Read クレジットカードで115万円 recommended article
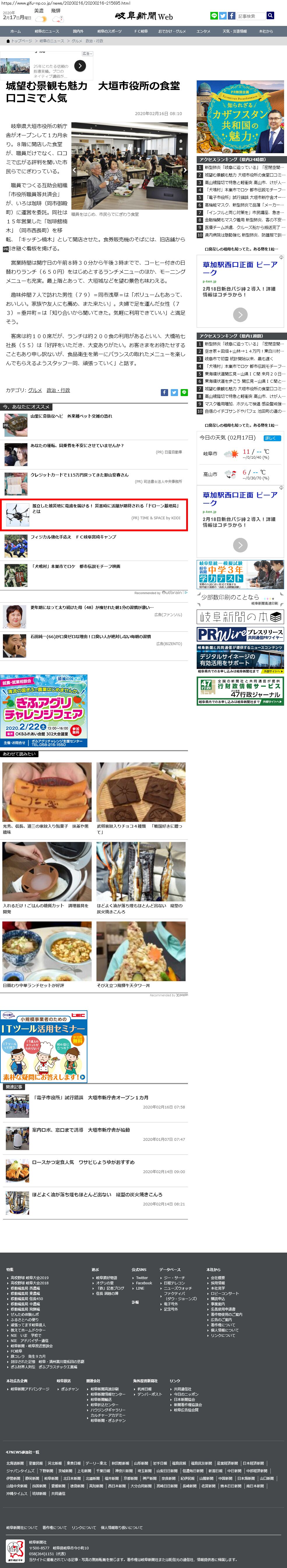This screenshot has height=1568, width=287. [x=79, y=475]
